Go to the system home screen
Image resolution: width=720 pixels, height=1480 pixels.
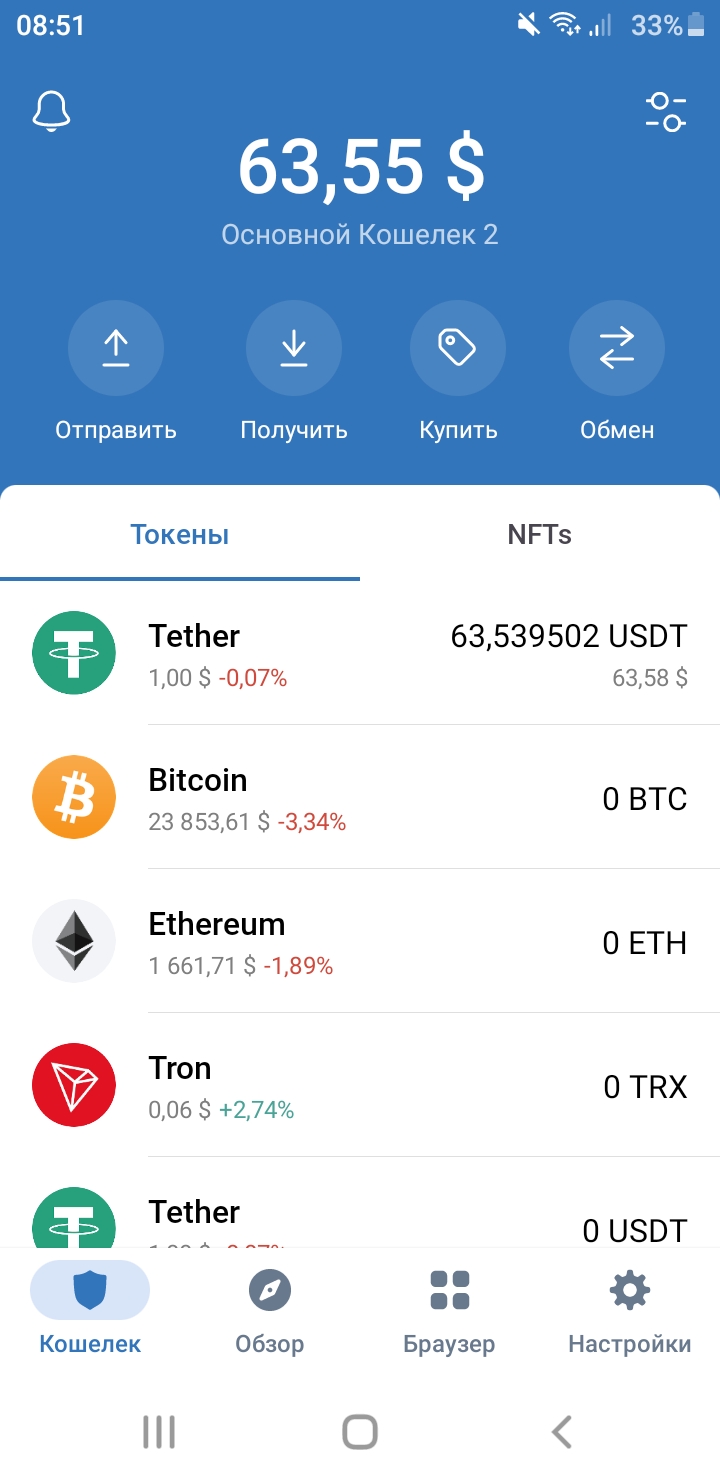tap(360, 1432)
